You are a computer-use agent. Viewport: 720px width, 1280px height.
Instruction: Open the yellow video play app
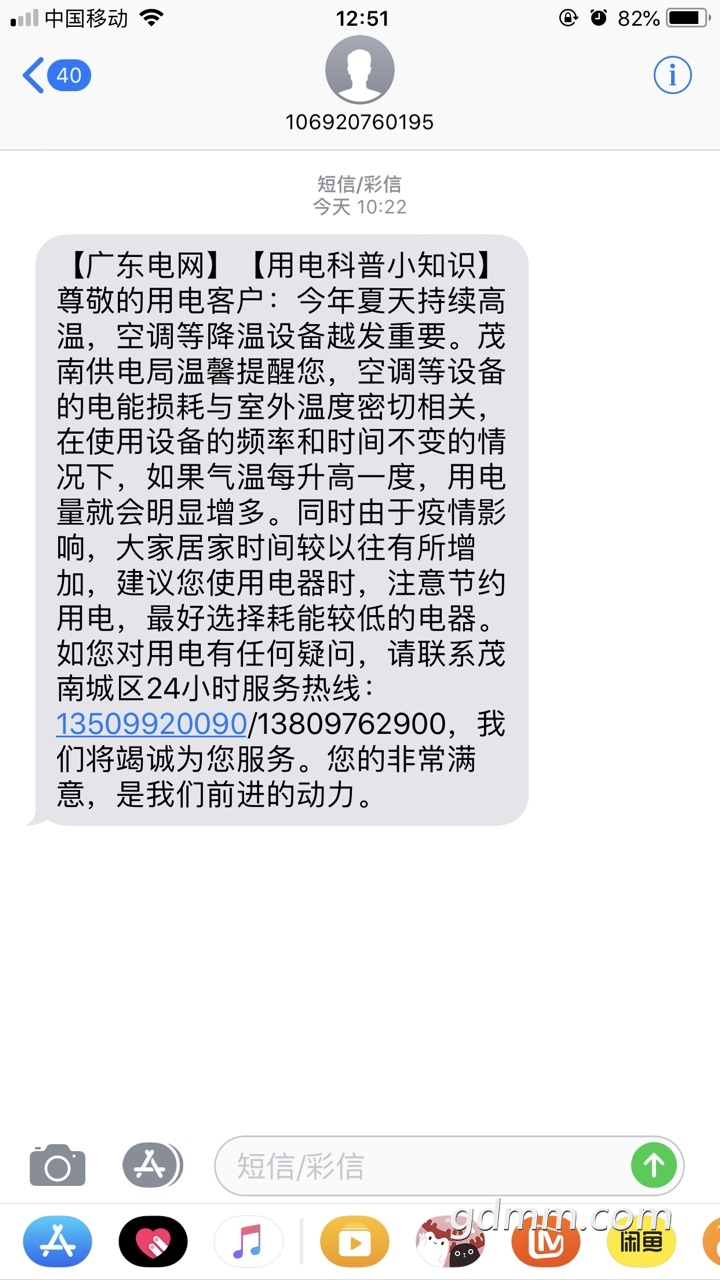[x=354, y=1243]
